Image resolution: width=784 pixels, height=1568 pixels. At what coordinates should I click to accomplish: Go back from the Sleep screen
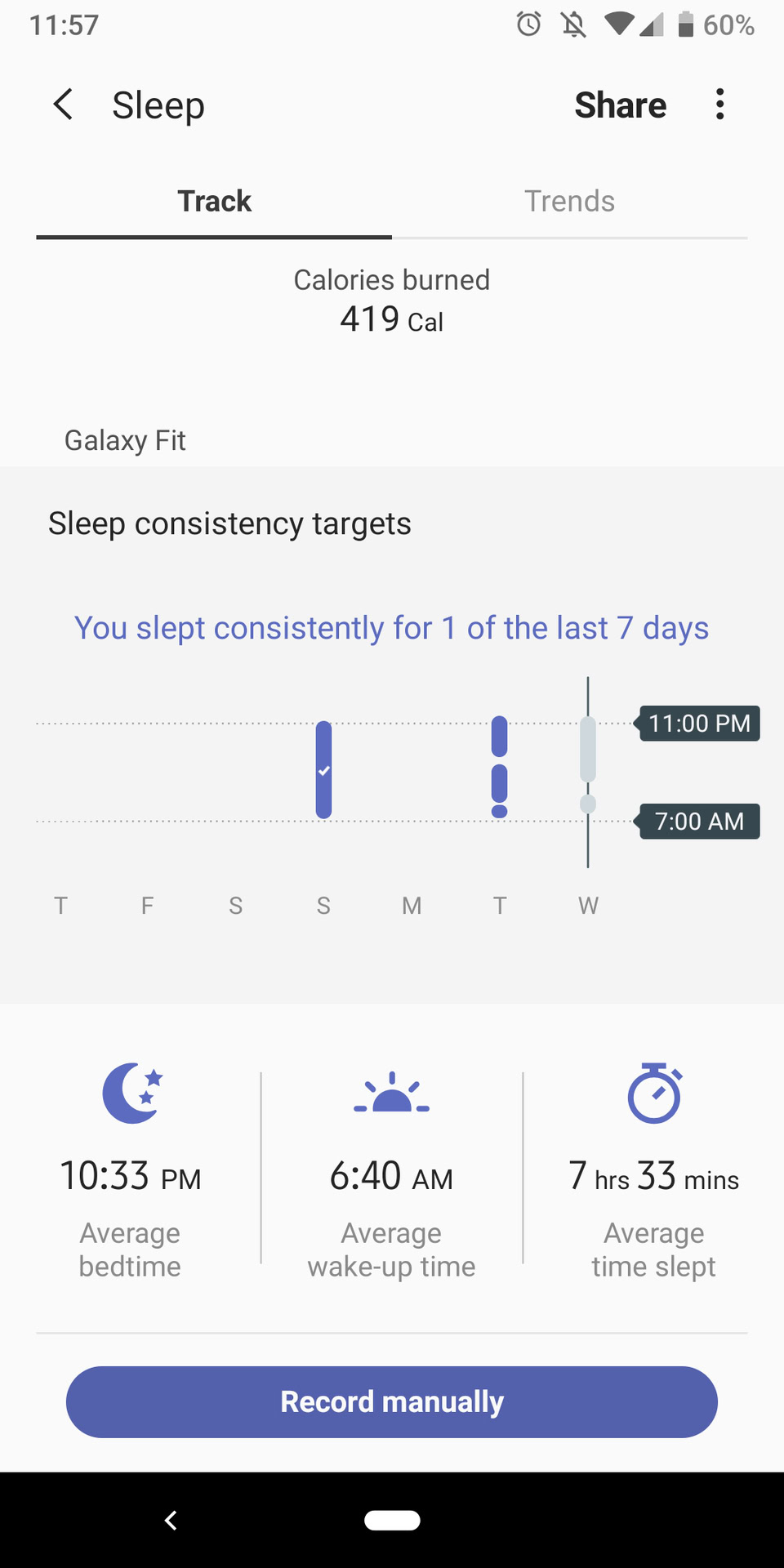coord(63,105)
